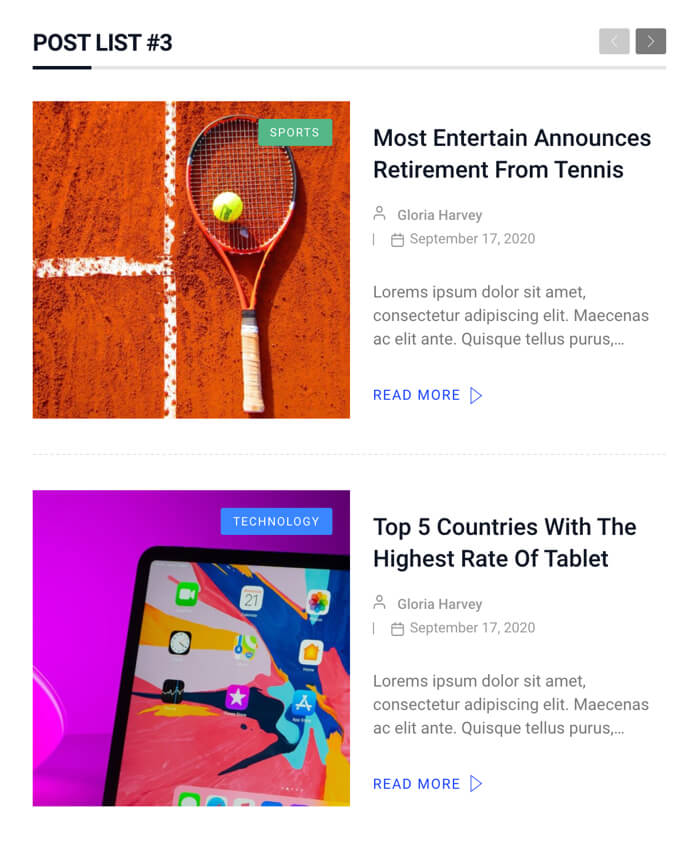The height and width of the screenshot is (841, 700).
Task: View Gloria Harvey's profile on the tennis post
Action: coord(439,215)
